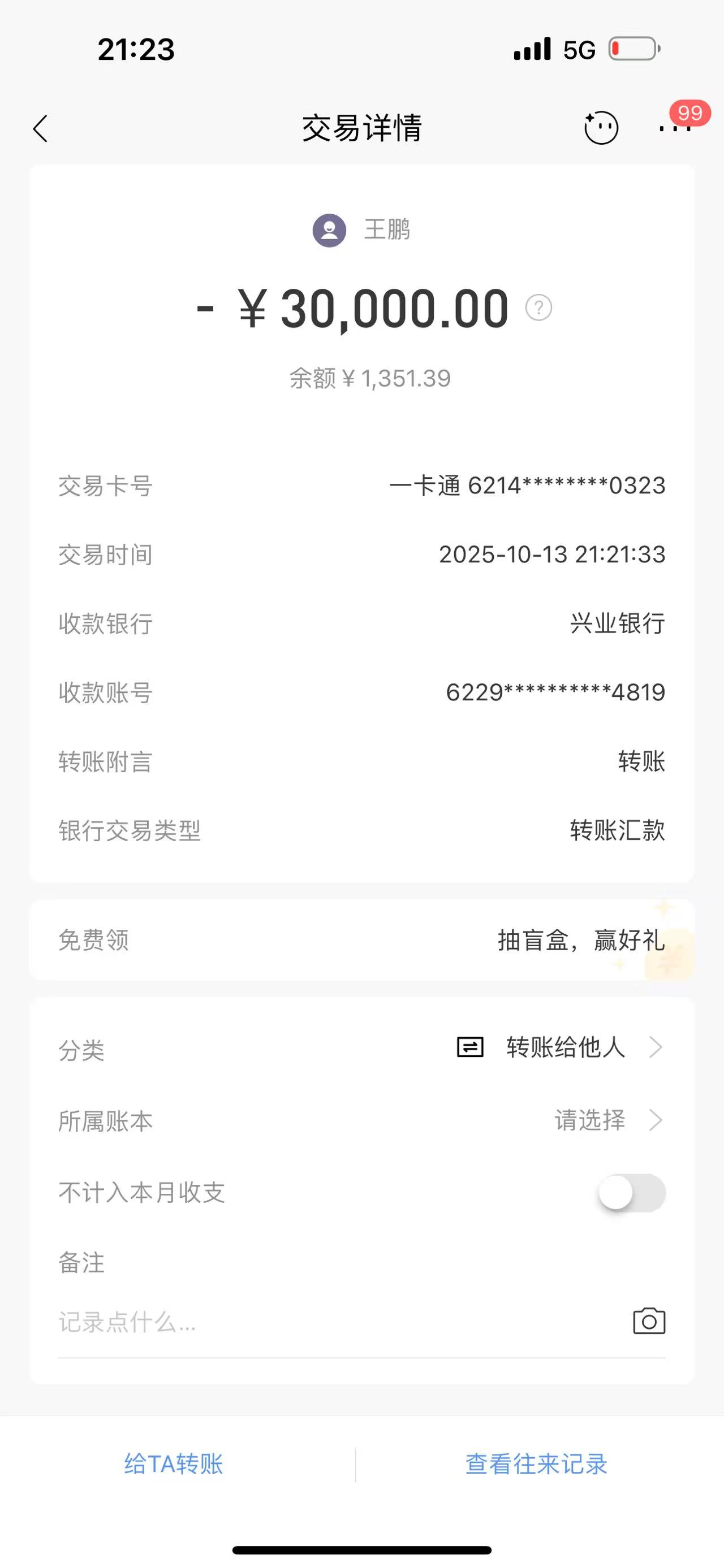Viewport: 724px width, 1568px height.
Task: Open 查看往来记录
Action: [x=536, y=1464]
